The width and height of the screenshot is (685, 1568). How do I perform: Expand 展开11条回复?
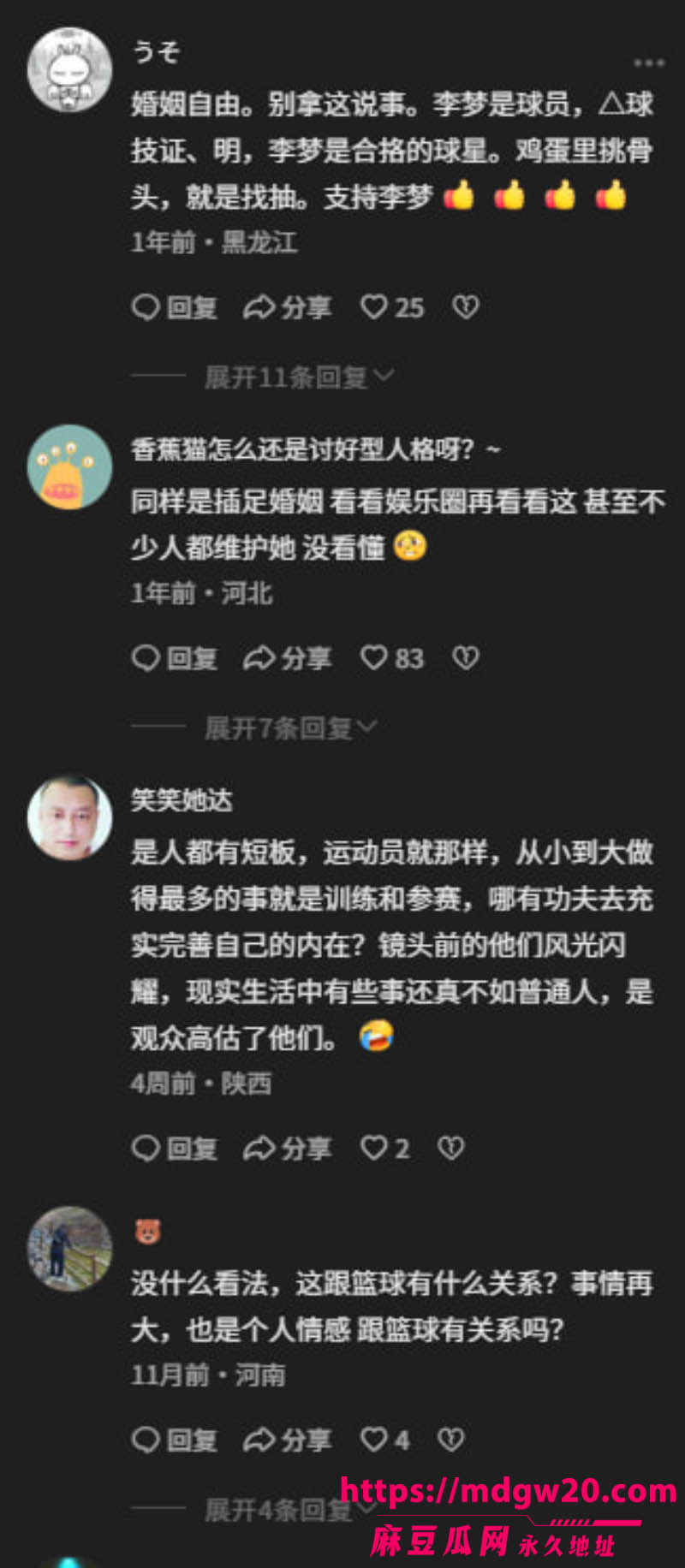pos(299,377)
